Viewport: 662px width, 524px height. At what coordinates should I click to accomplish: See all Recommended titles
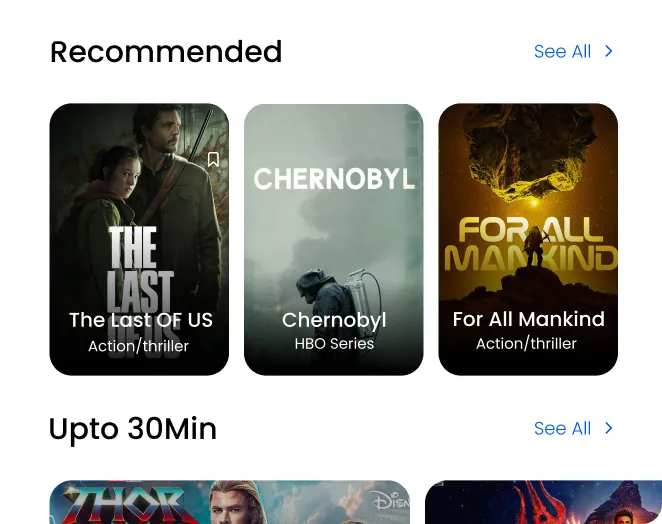573,51
